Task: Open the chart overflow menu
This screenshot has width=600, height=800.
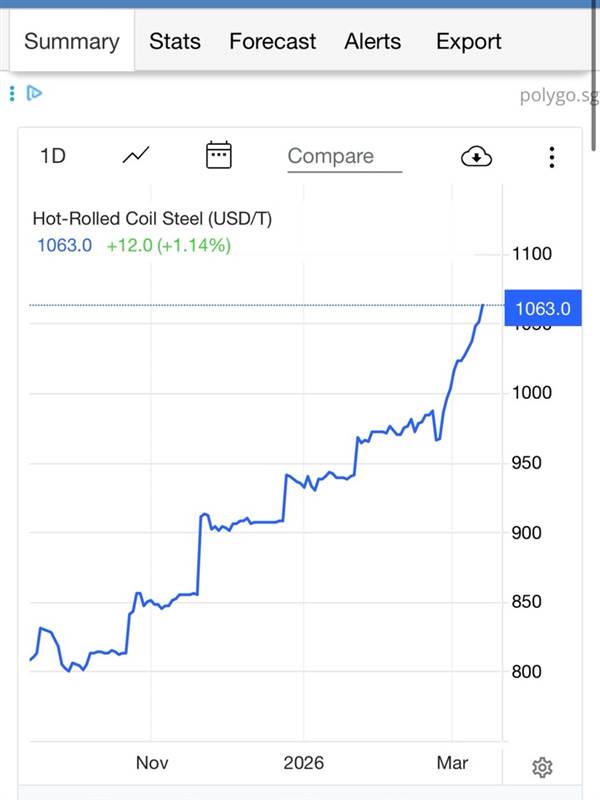Action: pos(552,157)
